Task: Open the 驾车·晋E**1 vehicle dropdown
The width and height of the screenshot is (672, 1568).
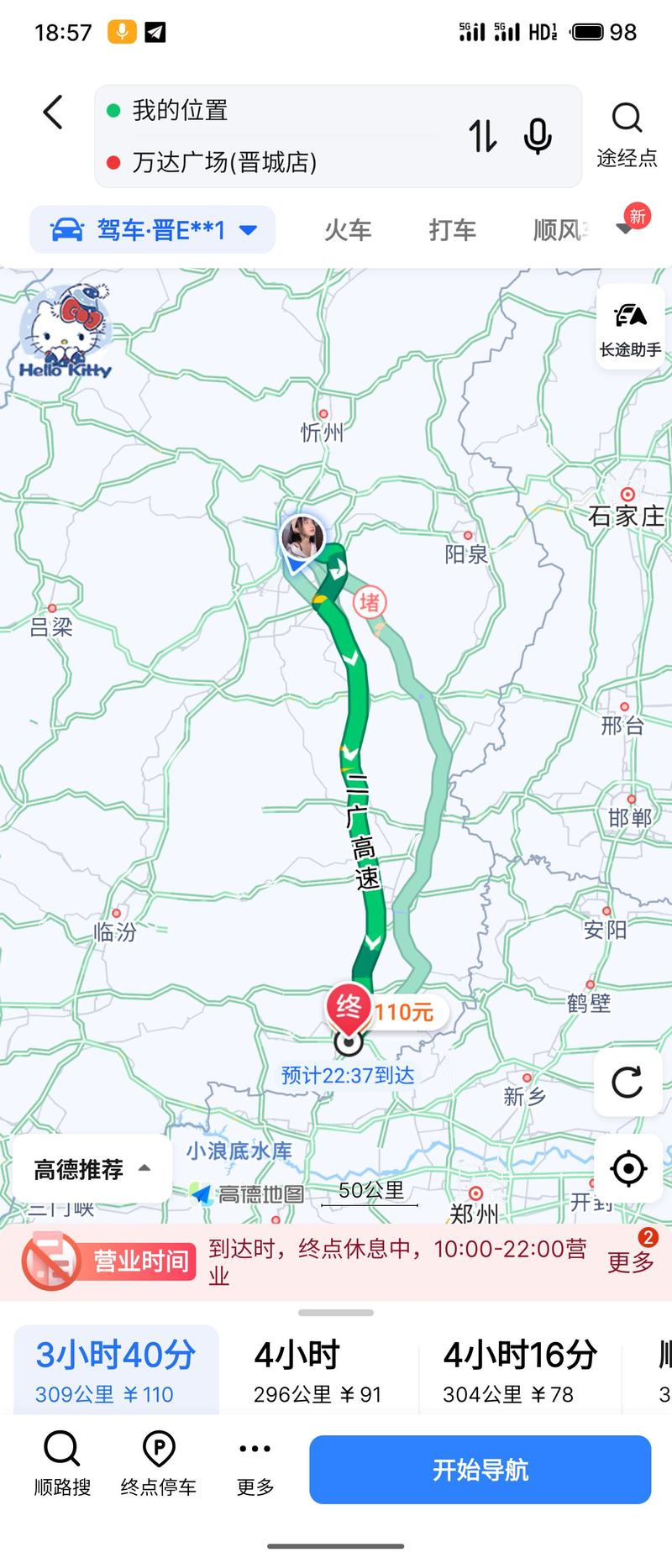Action: (152, 228)
